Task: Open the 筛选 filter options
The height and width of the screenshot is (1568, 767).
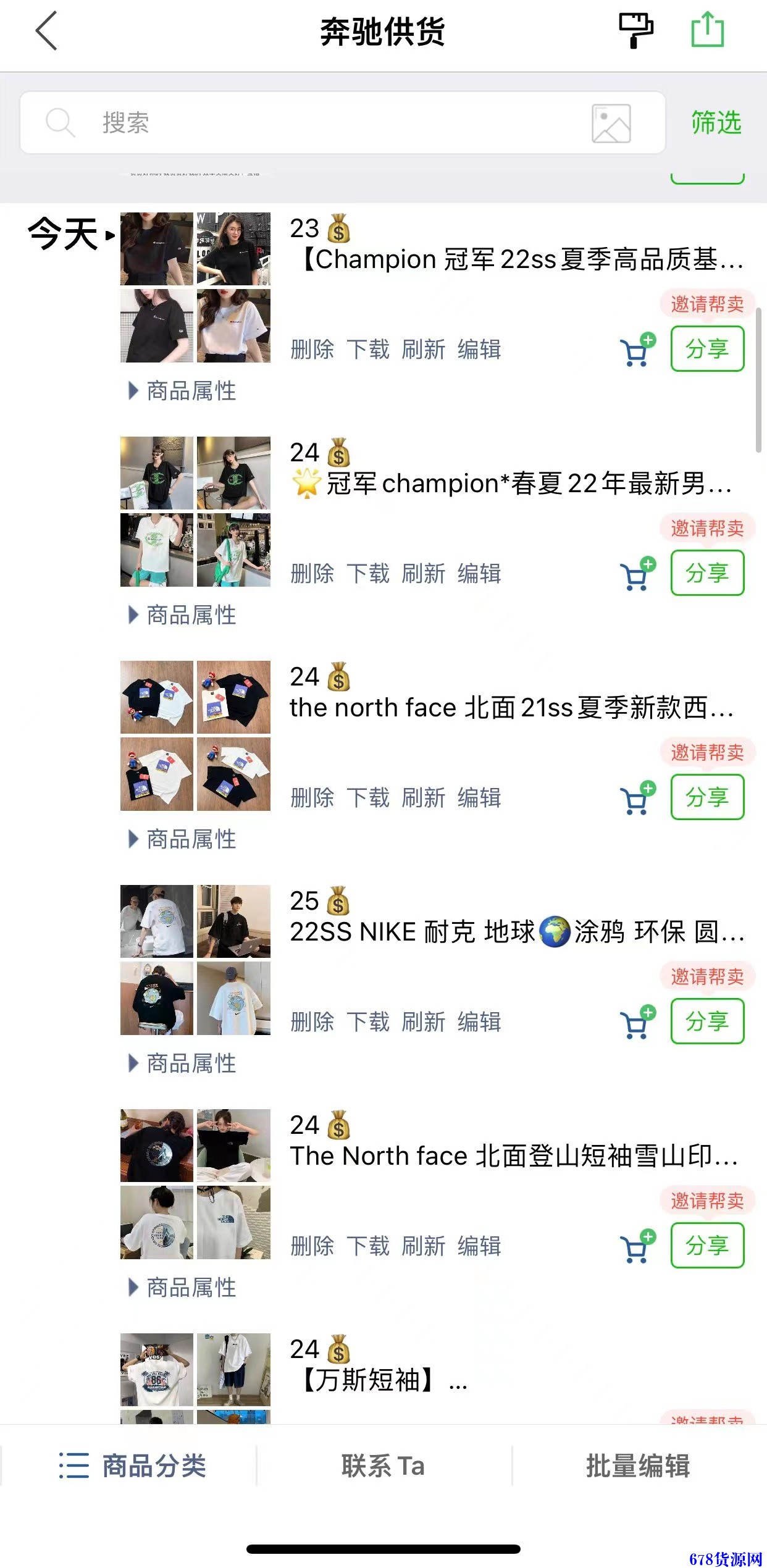Action: tap(716, 122)
